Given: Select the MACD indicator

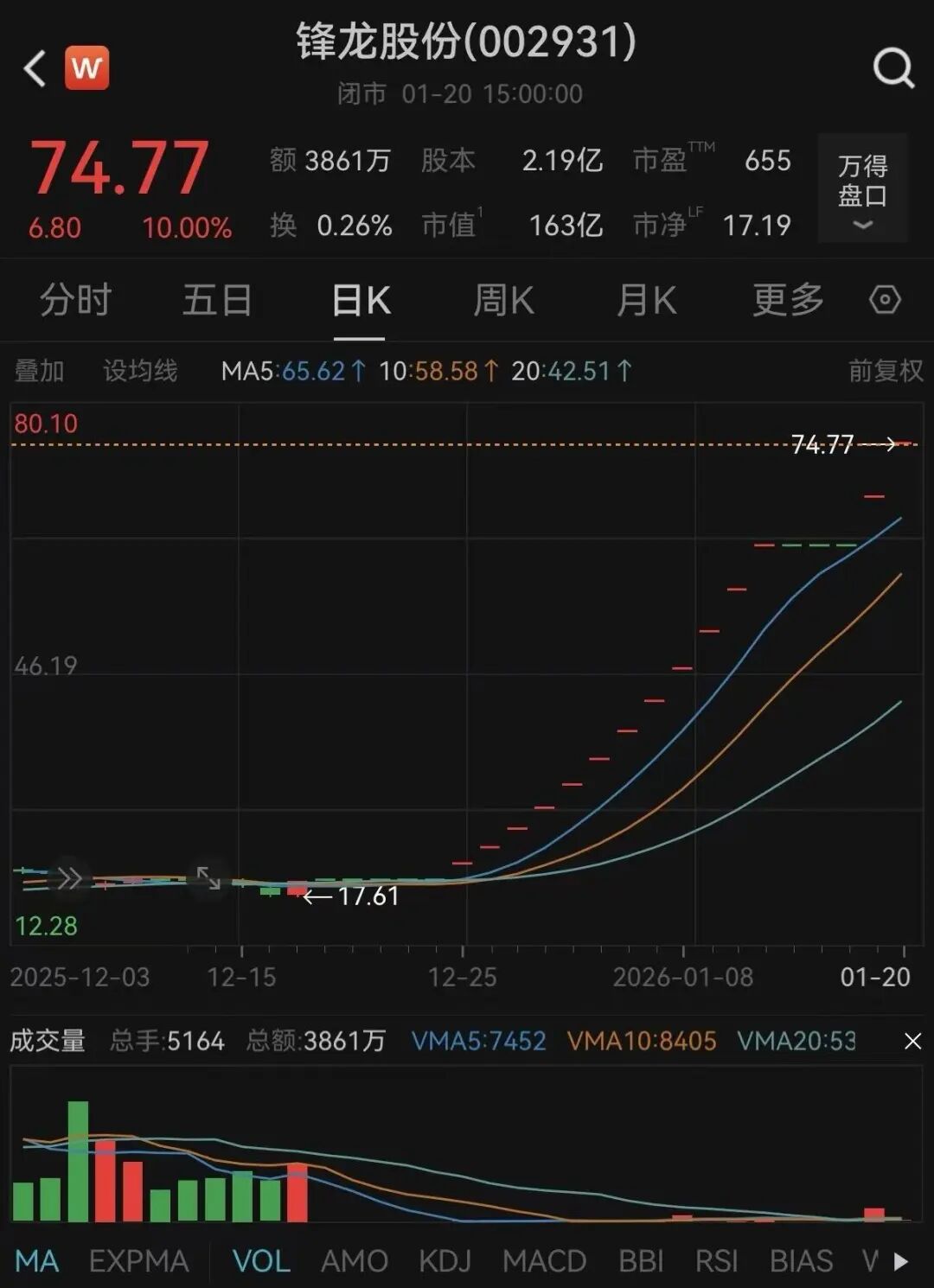Looking at the screenshot, I should tap(544, 1261).
